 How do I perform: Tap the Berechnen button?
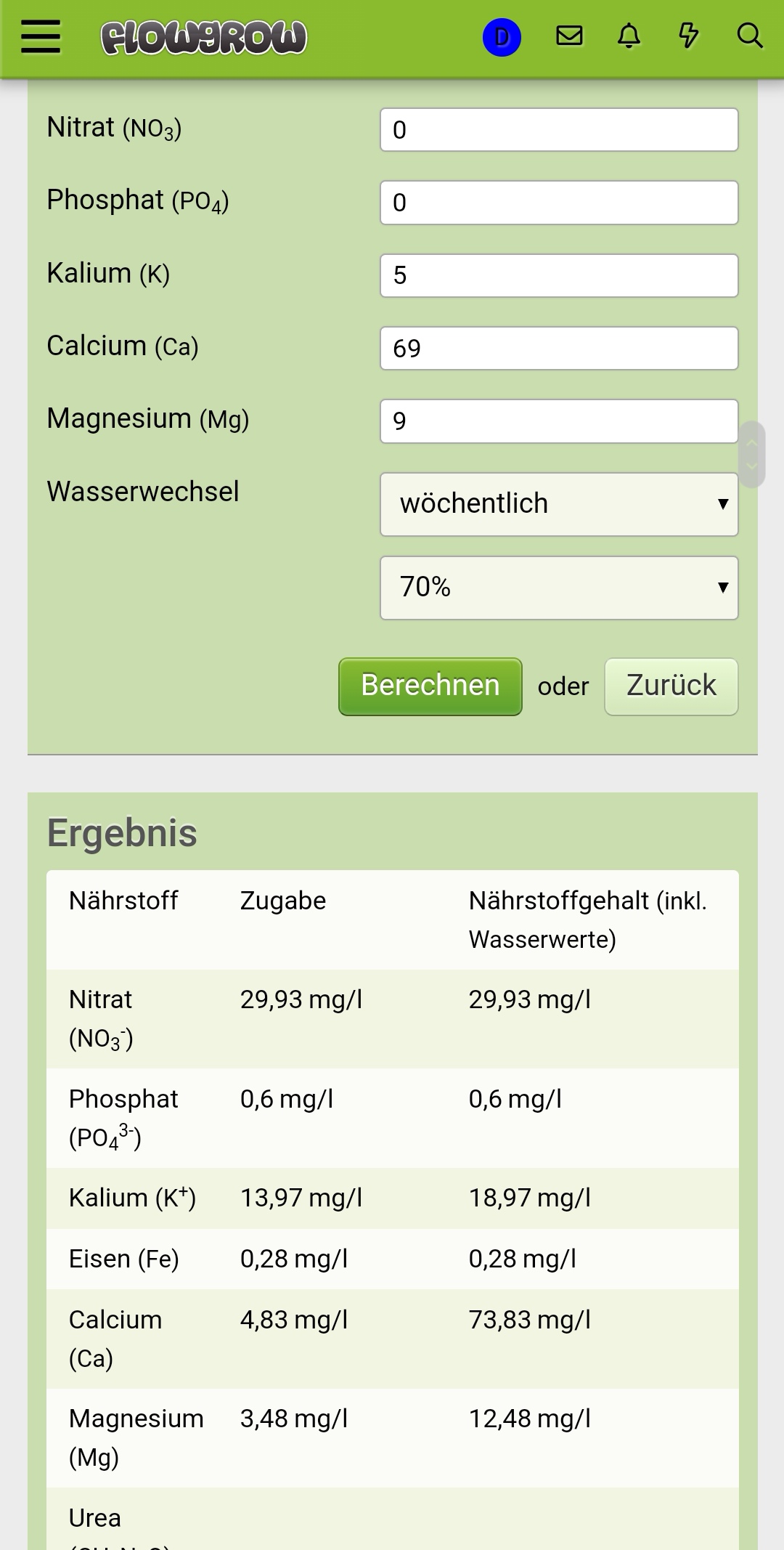430,686
